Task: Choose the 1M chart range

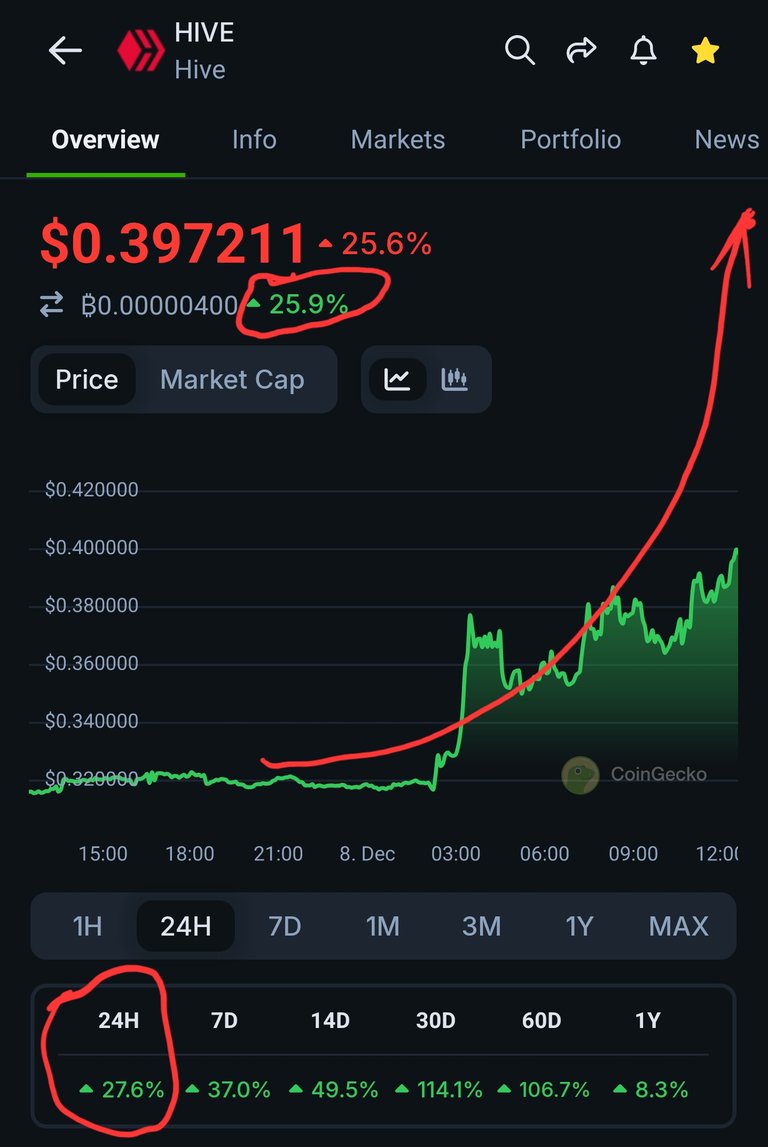Action: [x=382, y=926]
